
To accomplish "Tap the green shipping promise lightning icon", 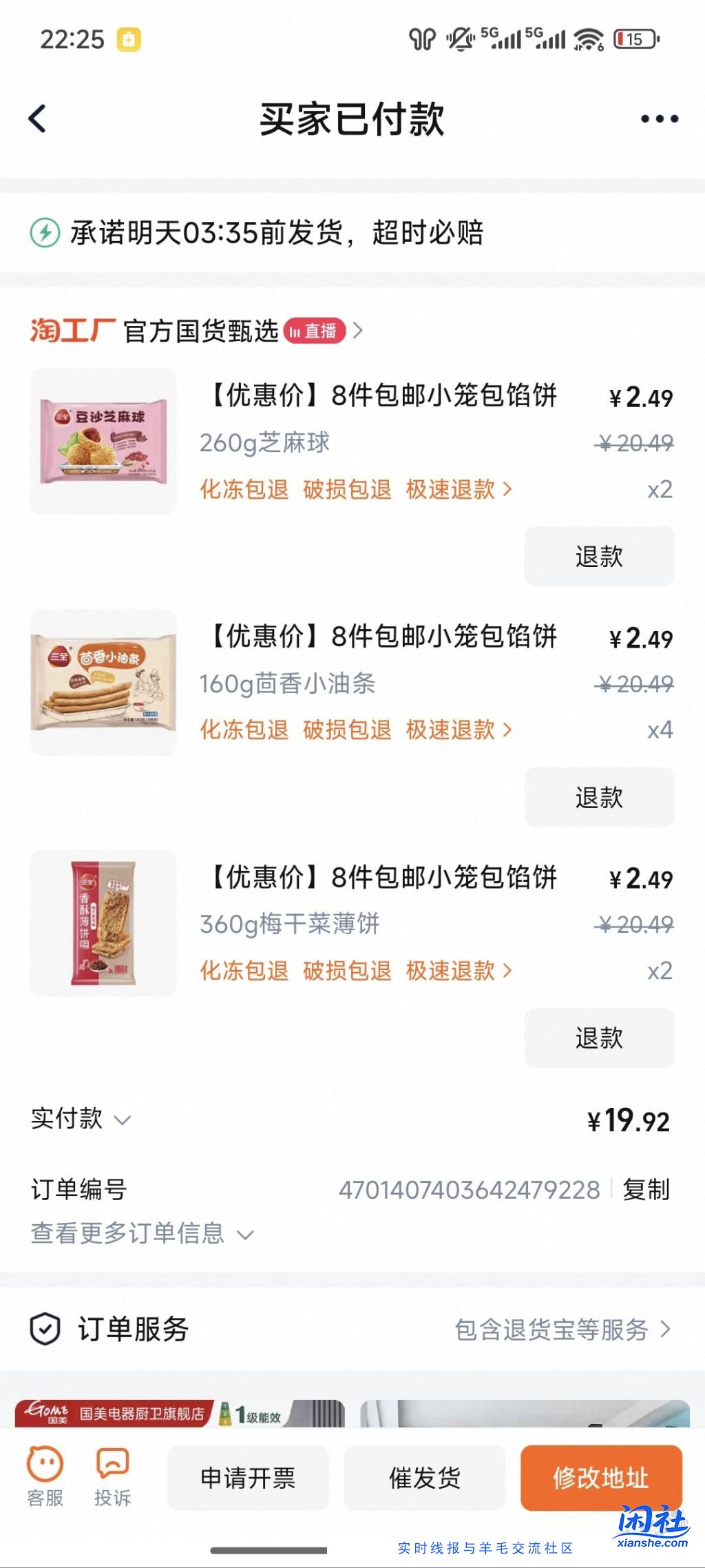I will (x=44, y=234).
